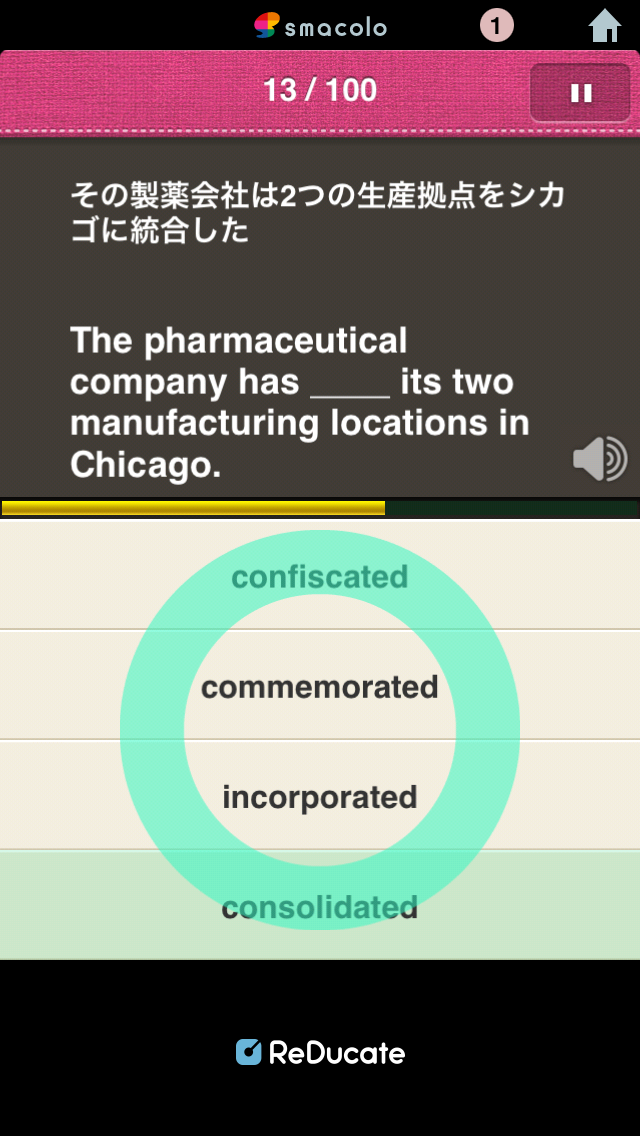
Task: Pick the answer "incorporated"
Action: pos(320,795)
